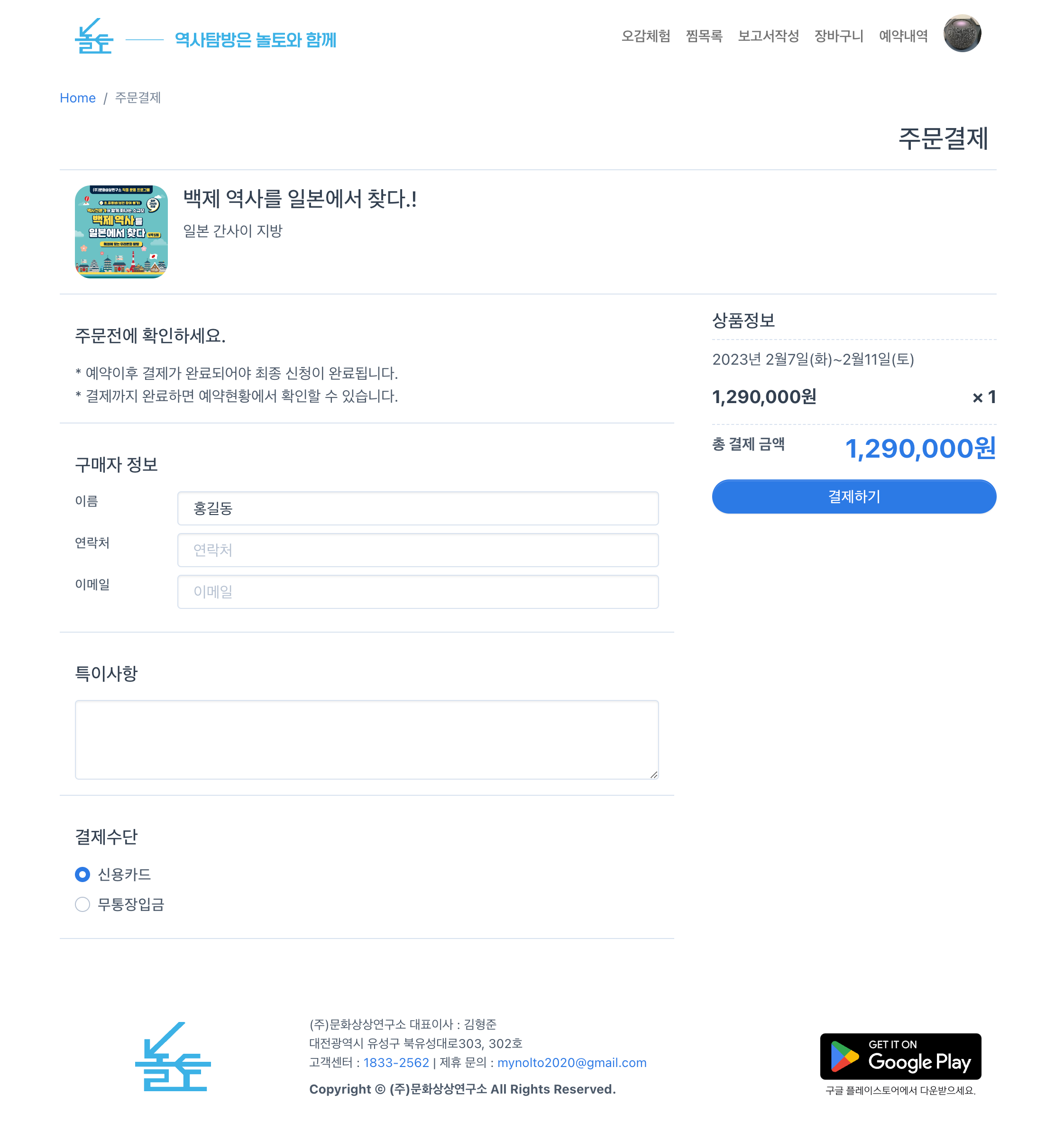Focus the 이메일 email field
Viewport: 1064px width, 1141px height.
pos(418,591)
